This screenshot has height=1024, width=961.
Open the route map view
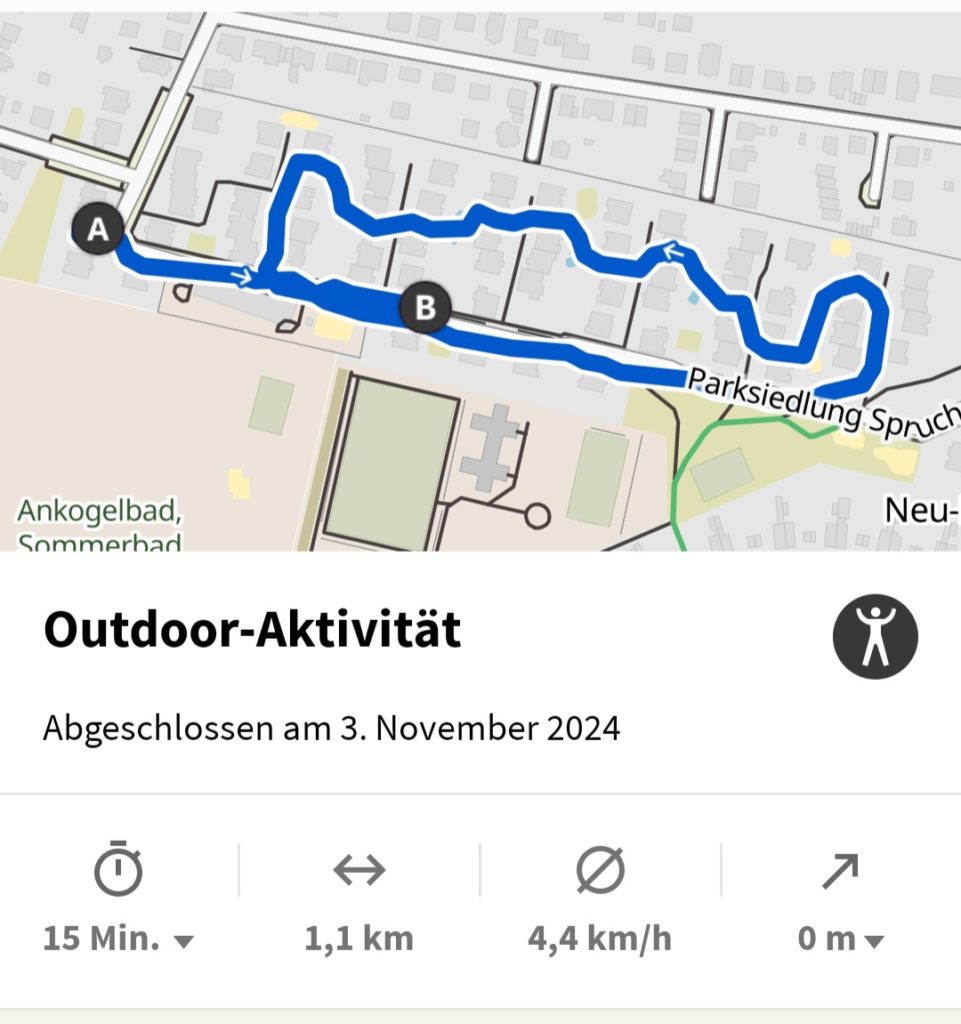(x=480, y=281)
